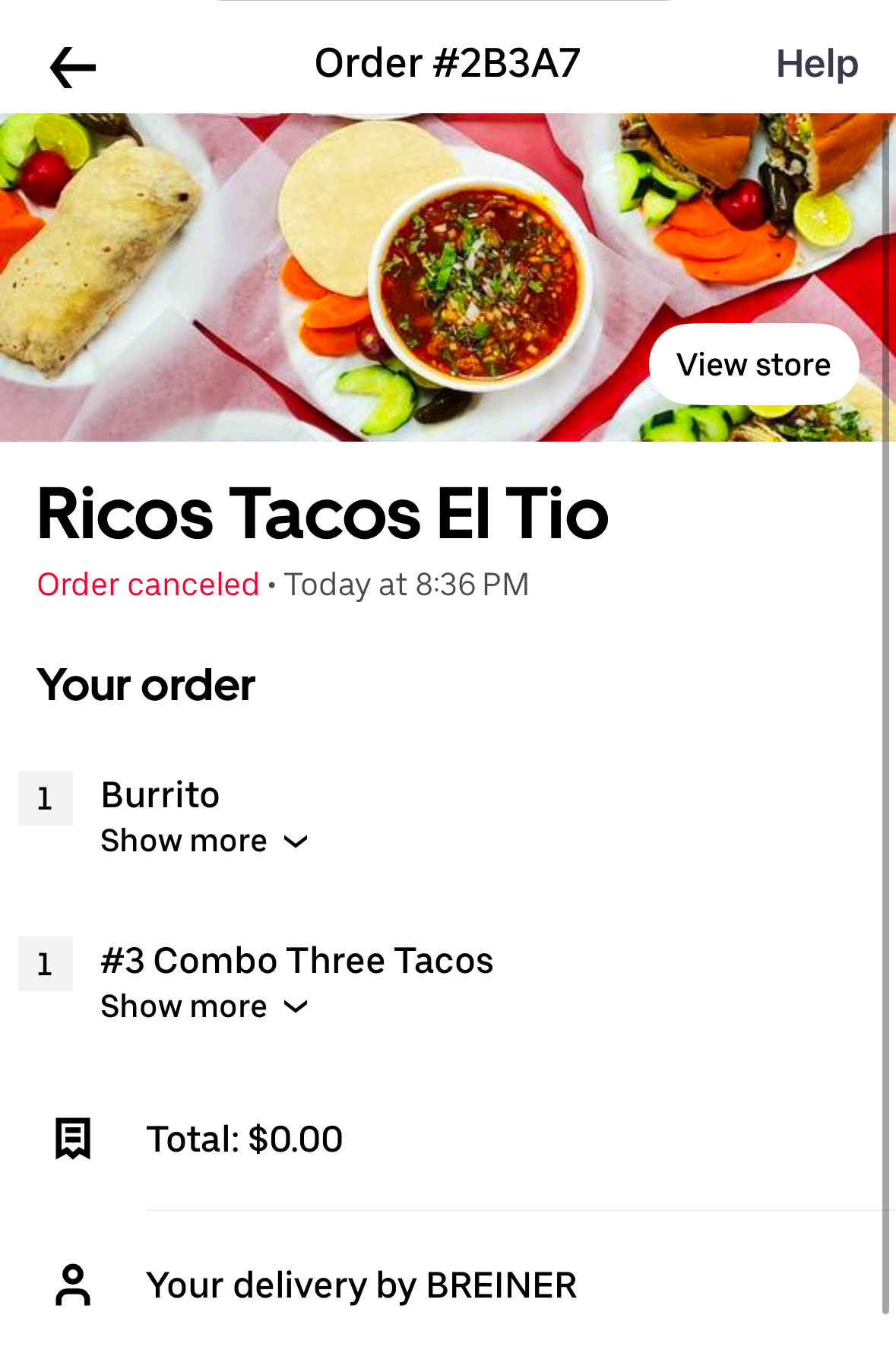The image size is (896, 1350).
Task: Expand Show more under Burrito
Action: (x=204, y=841)
